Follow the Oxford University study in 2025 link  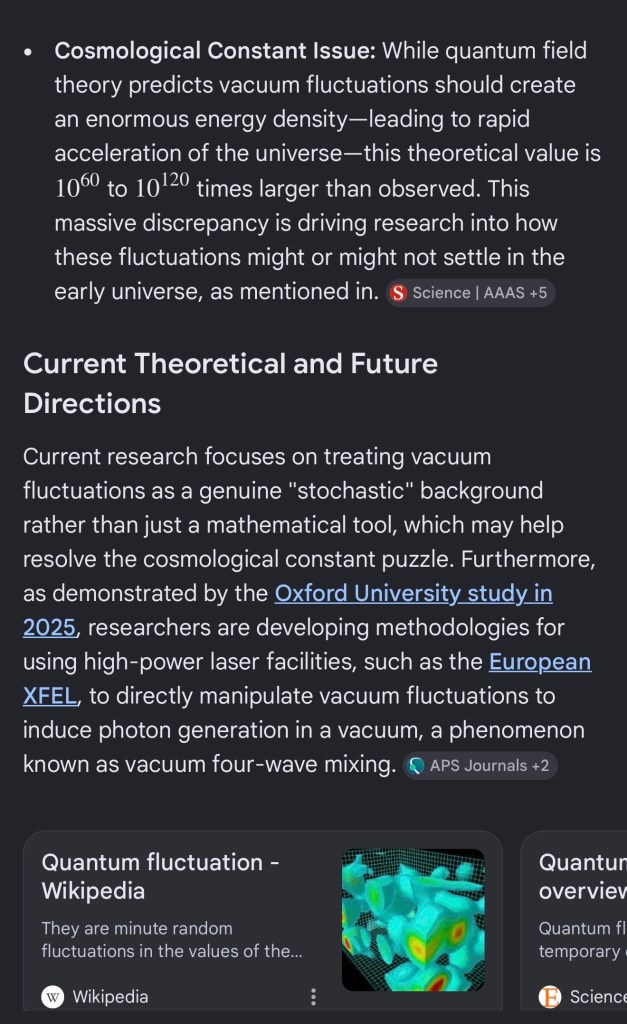(x=413, y=594)
